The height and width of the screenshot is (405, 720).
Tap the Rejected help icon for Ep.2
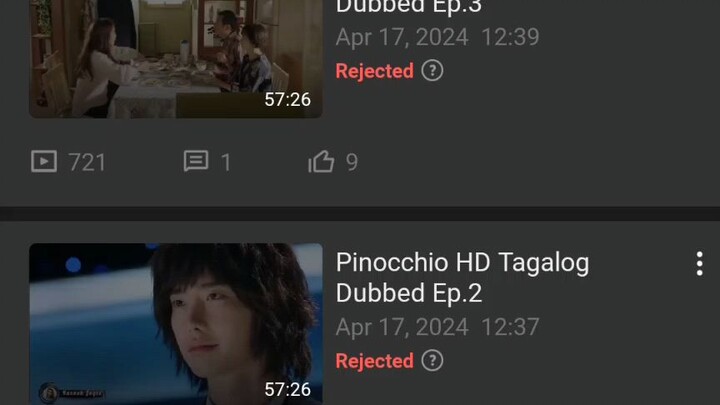pos(432,361)
